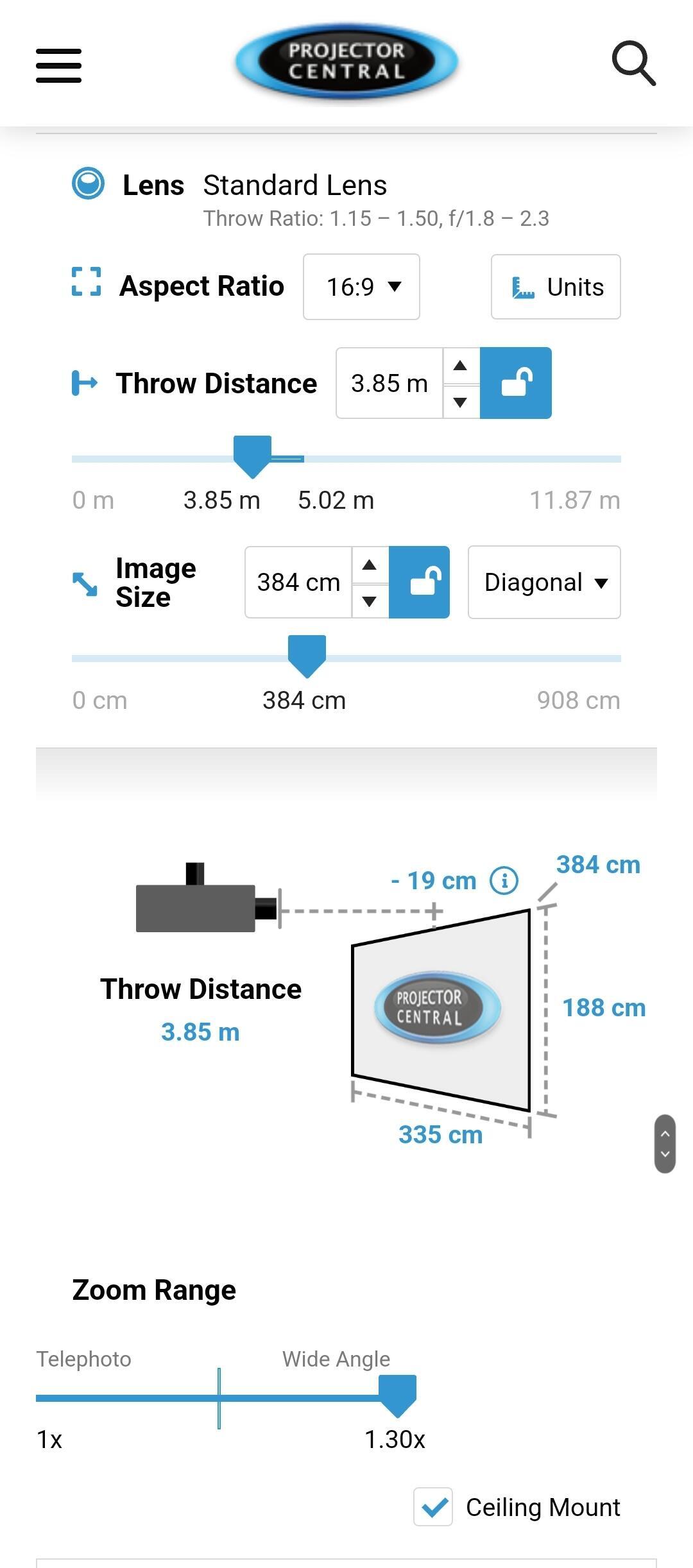Open the 16:9 aspect ratio dropdown
The width and height of the screenshot is (693, 1568).
(361, 287)
